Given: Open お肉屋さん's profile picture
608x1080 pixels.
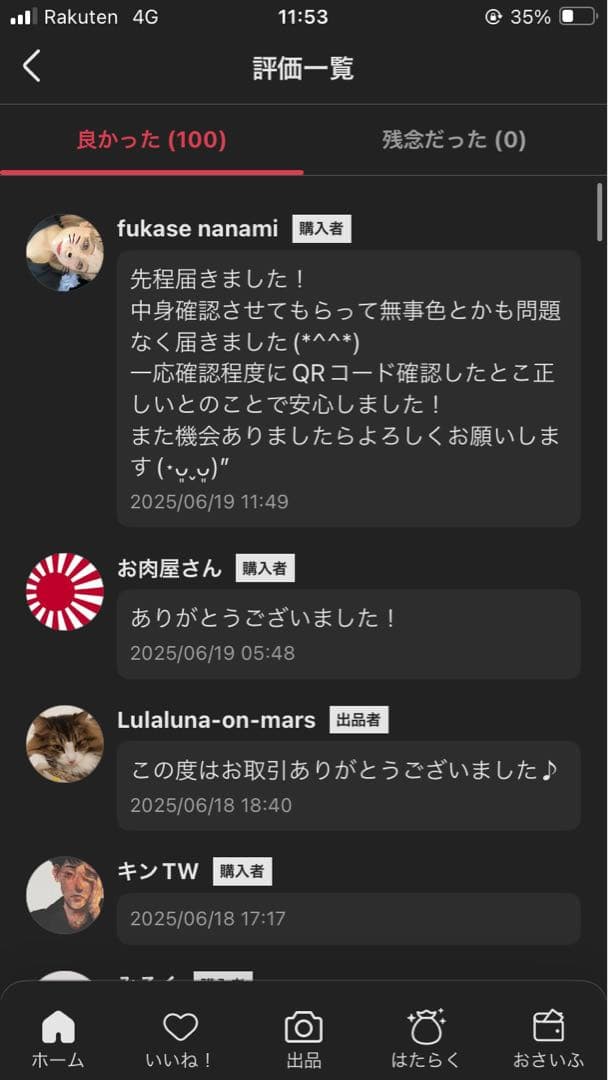Looking at the screenshot, I should [65, 592].
